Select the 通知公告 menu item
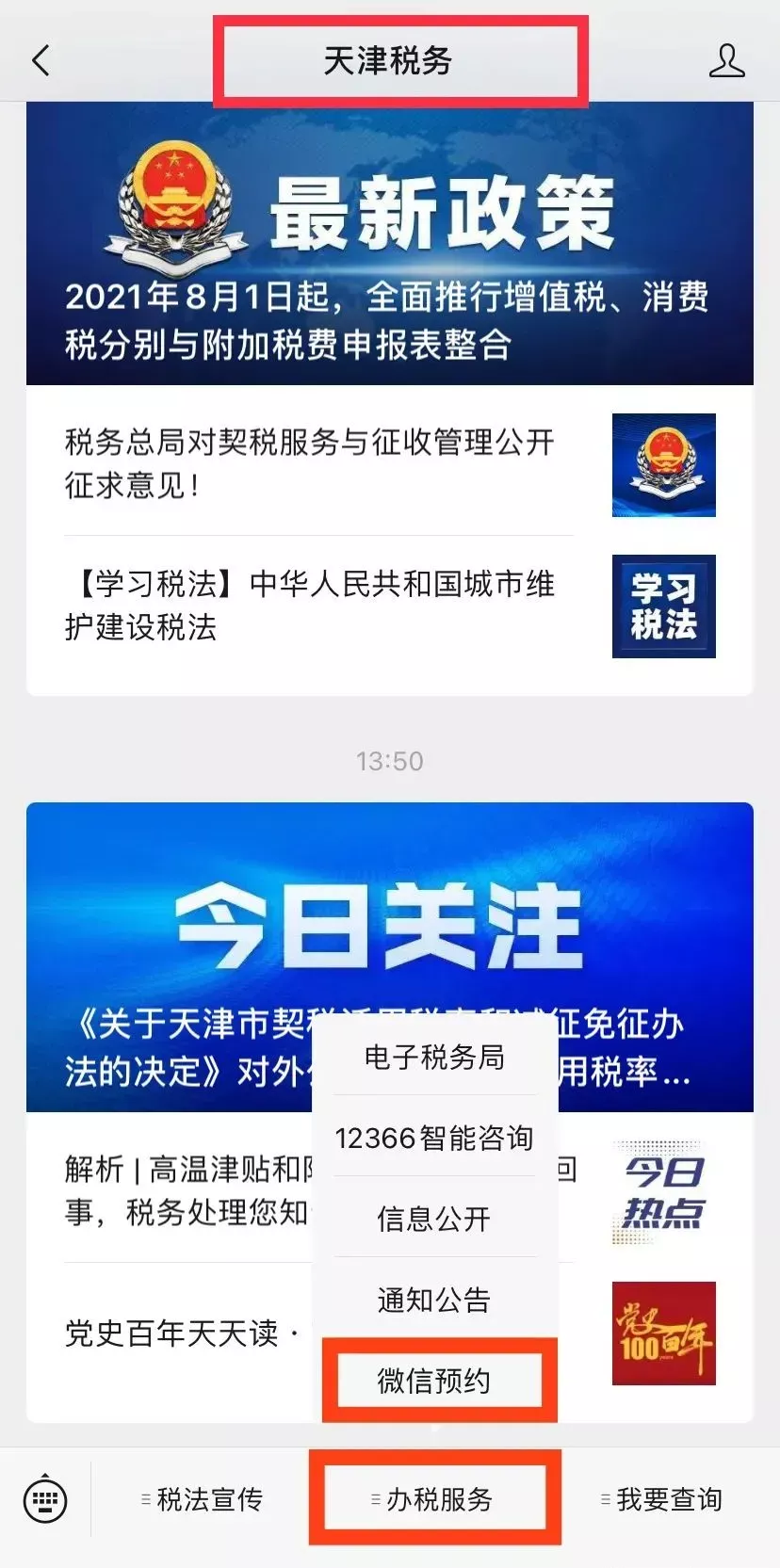This screenshot has width=780, height=1568. pos(434,1301)
